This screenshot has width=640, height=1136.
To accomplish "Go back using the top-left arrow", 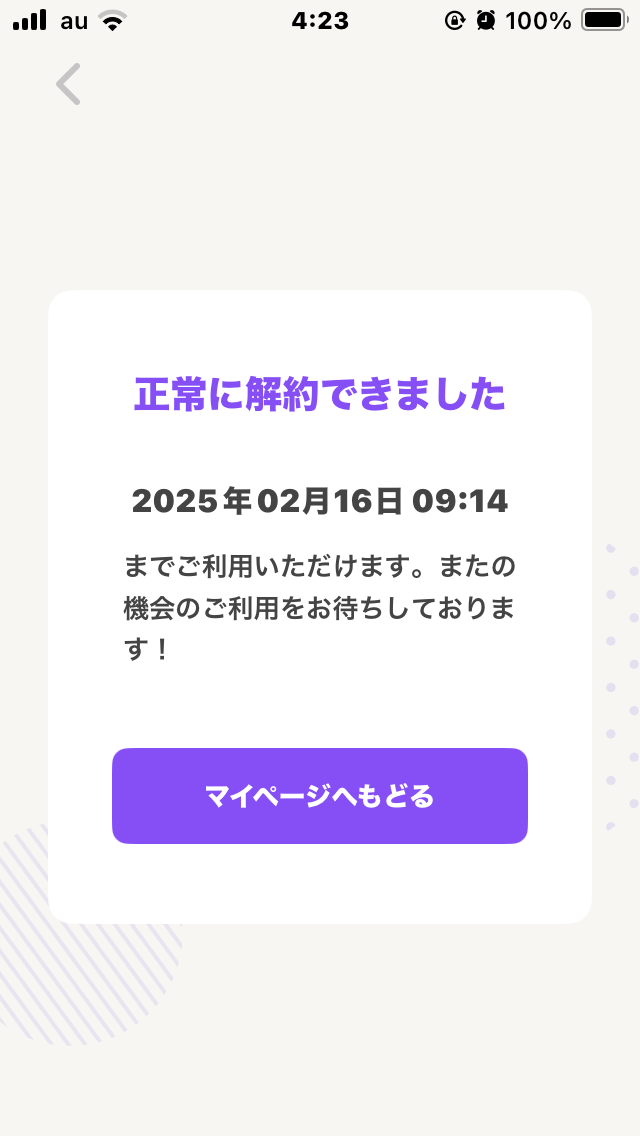I will click(68, 84).
